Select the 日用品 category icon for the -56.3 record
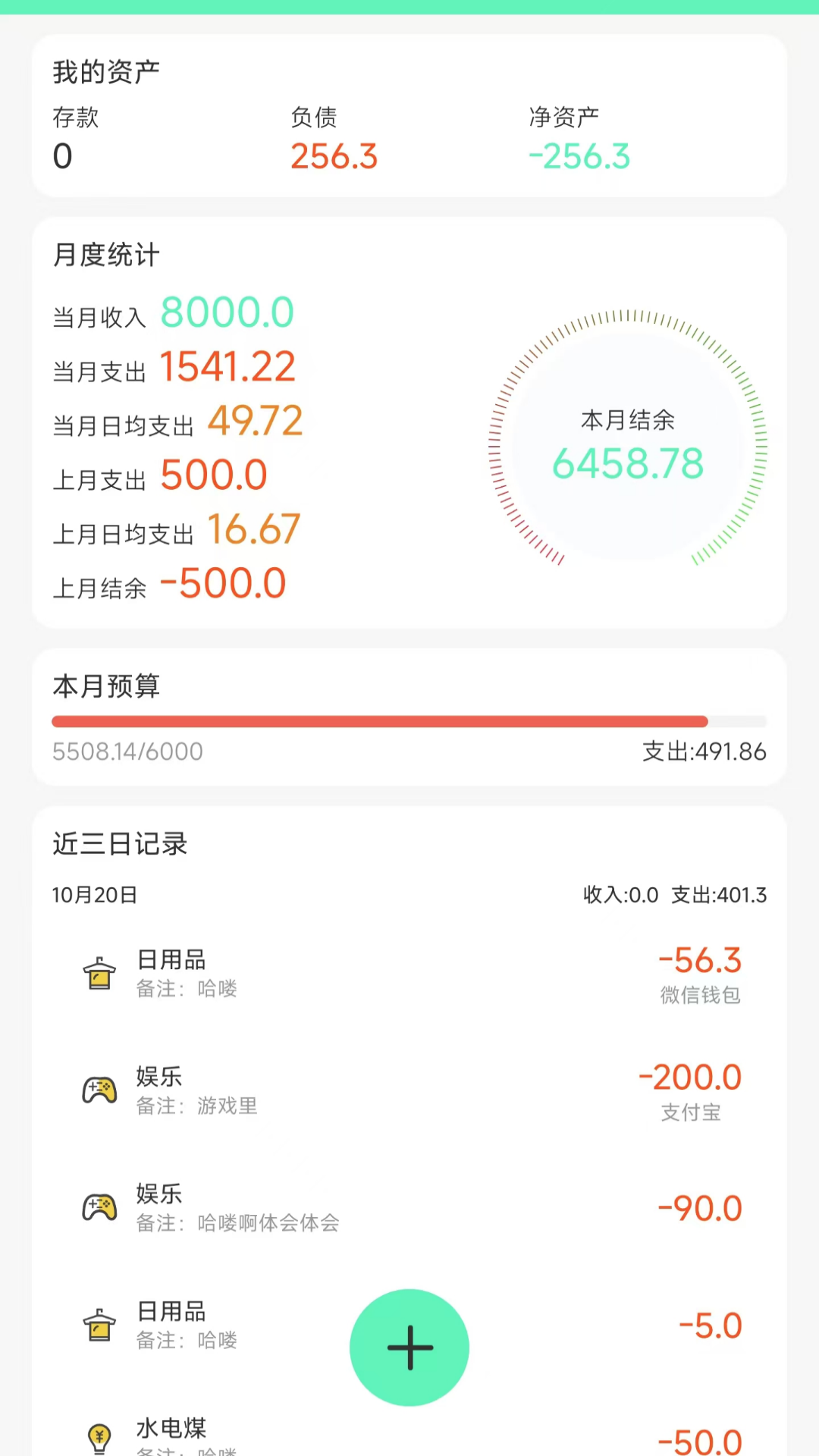The image size is (819, 1456). tap(99, 973)
